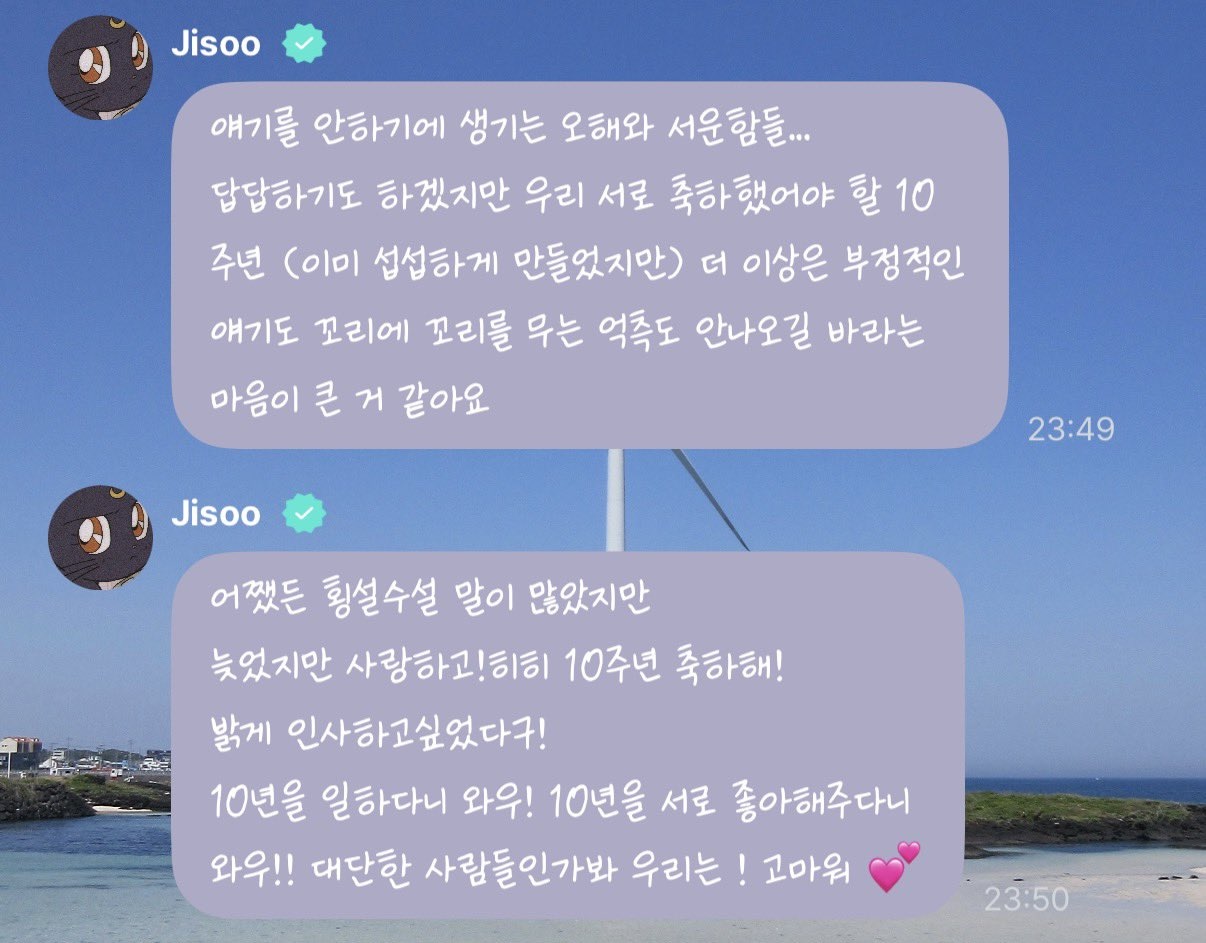Open Jisoo's avatar beside the 23:49 message

pyautogui.click(x=100, y=68)
